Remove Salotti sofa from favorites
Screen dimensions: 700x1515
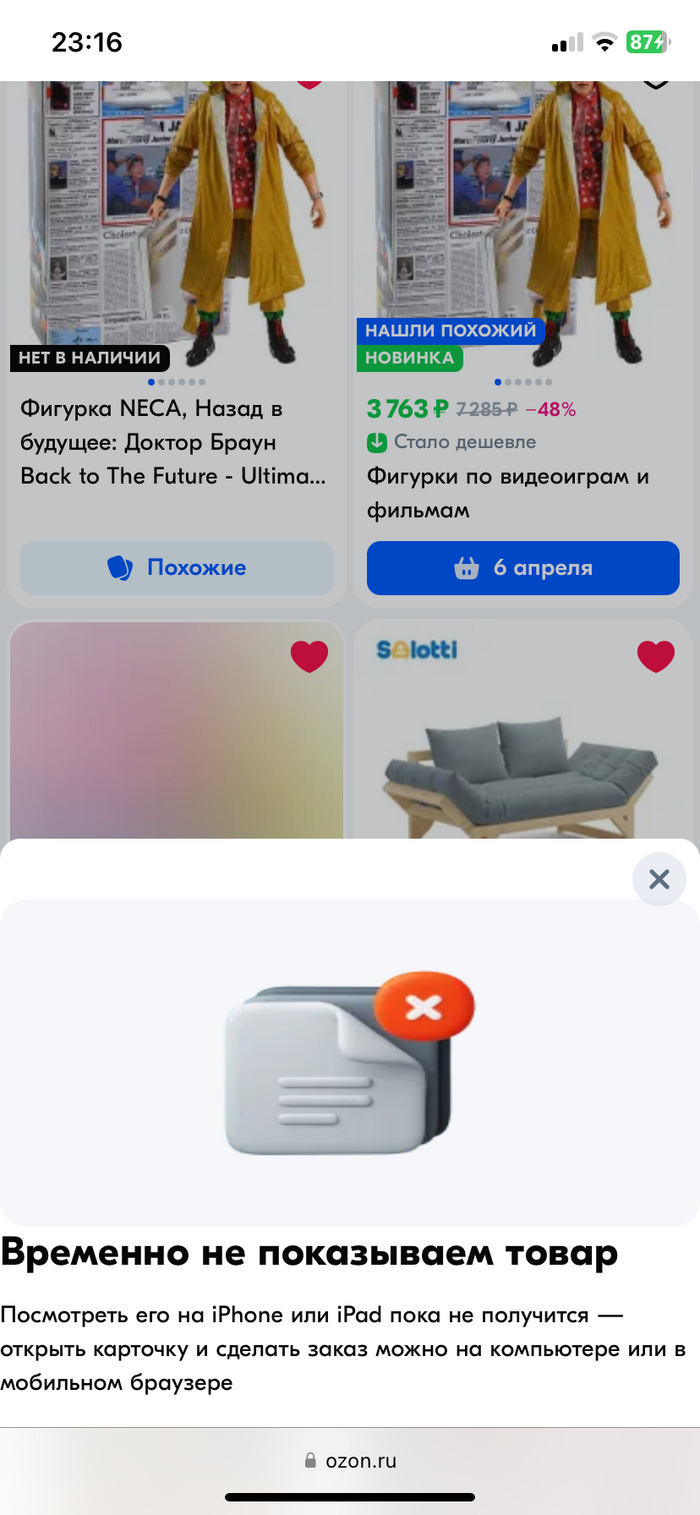click(656, 656)
